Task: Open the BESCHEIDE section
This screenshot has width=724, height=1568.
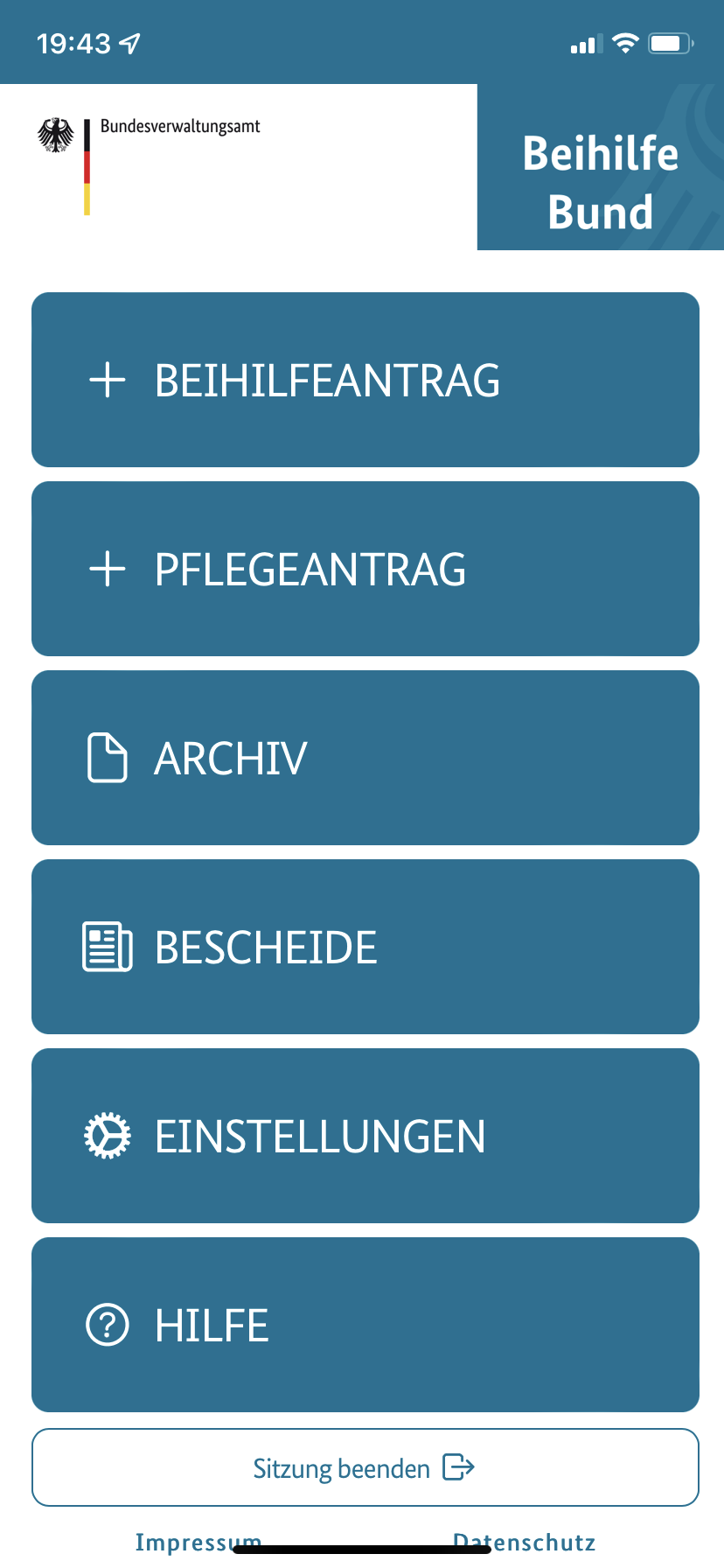Action: (x=362, y=946)
